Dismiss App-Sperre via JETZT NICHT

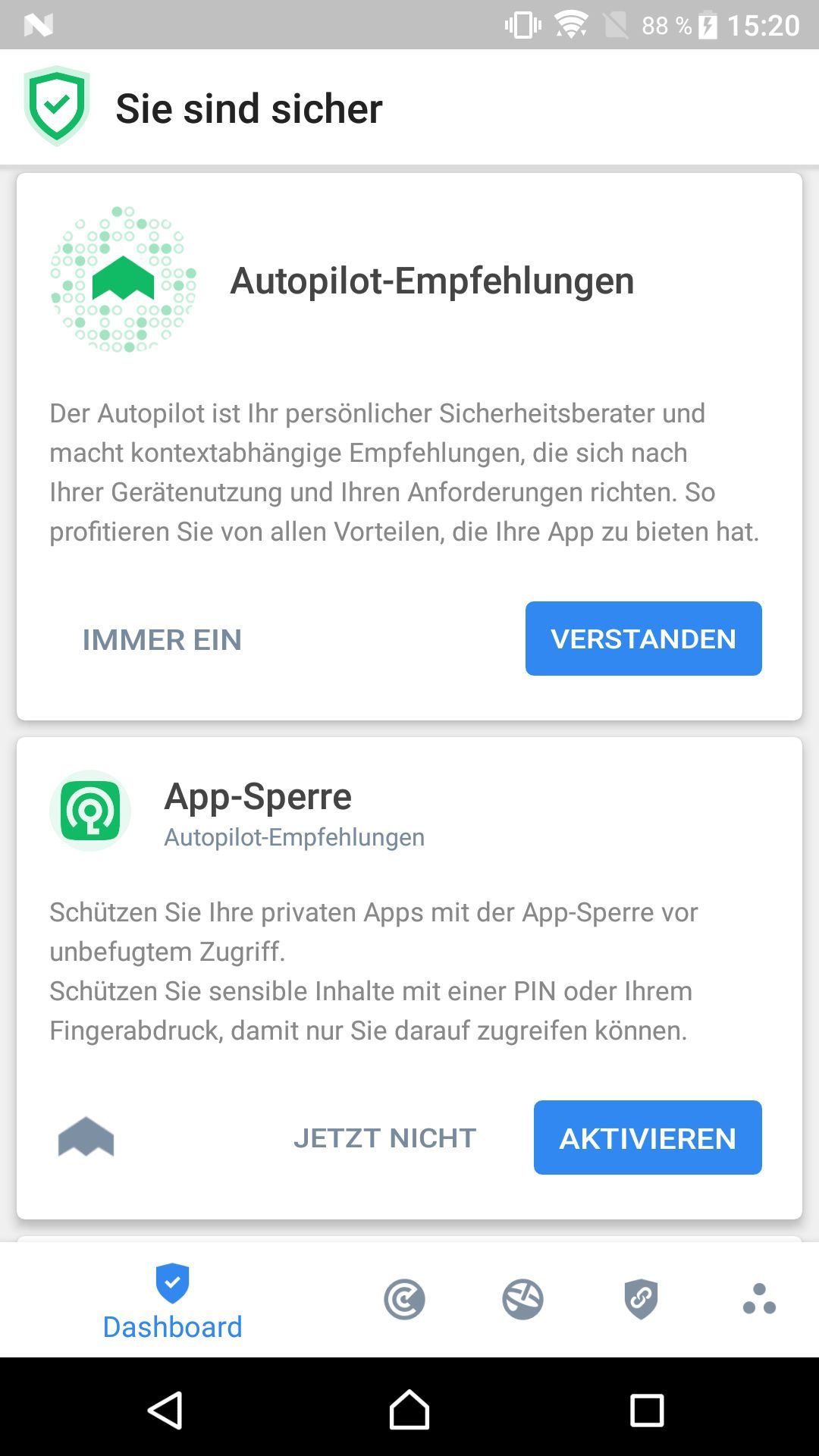384,1137
